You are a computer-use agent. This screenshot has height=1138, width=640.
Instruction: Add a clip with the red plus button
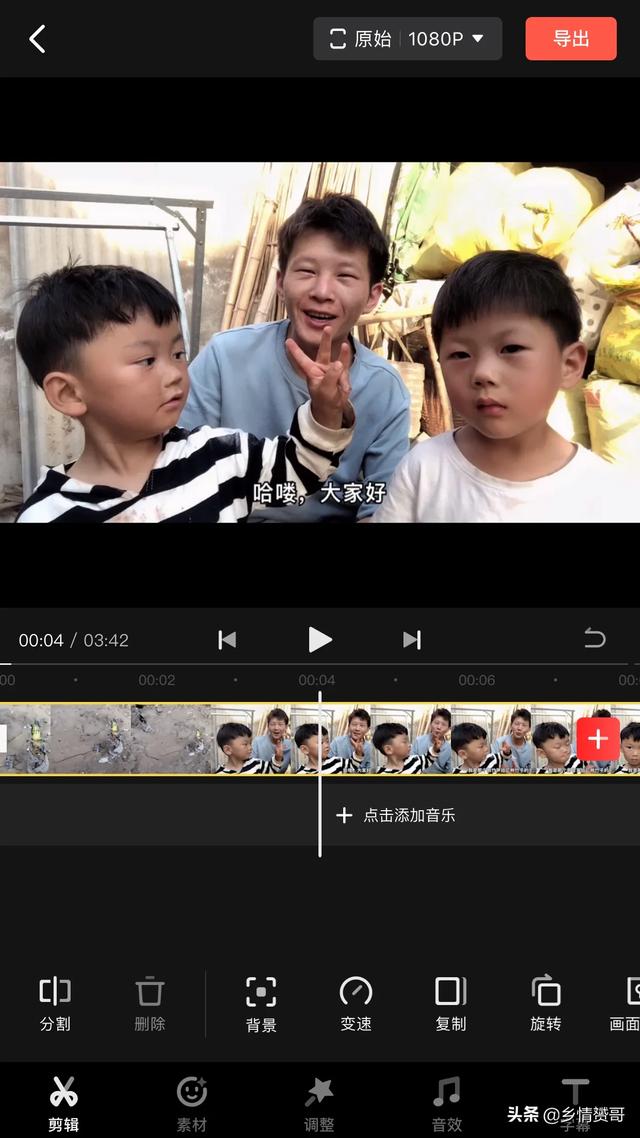pos(598,739)
